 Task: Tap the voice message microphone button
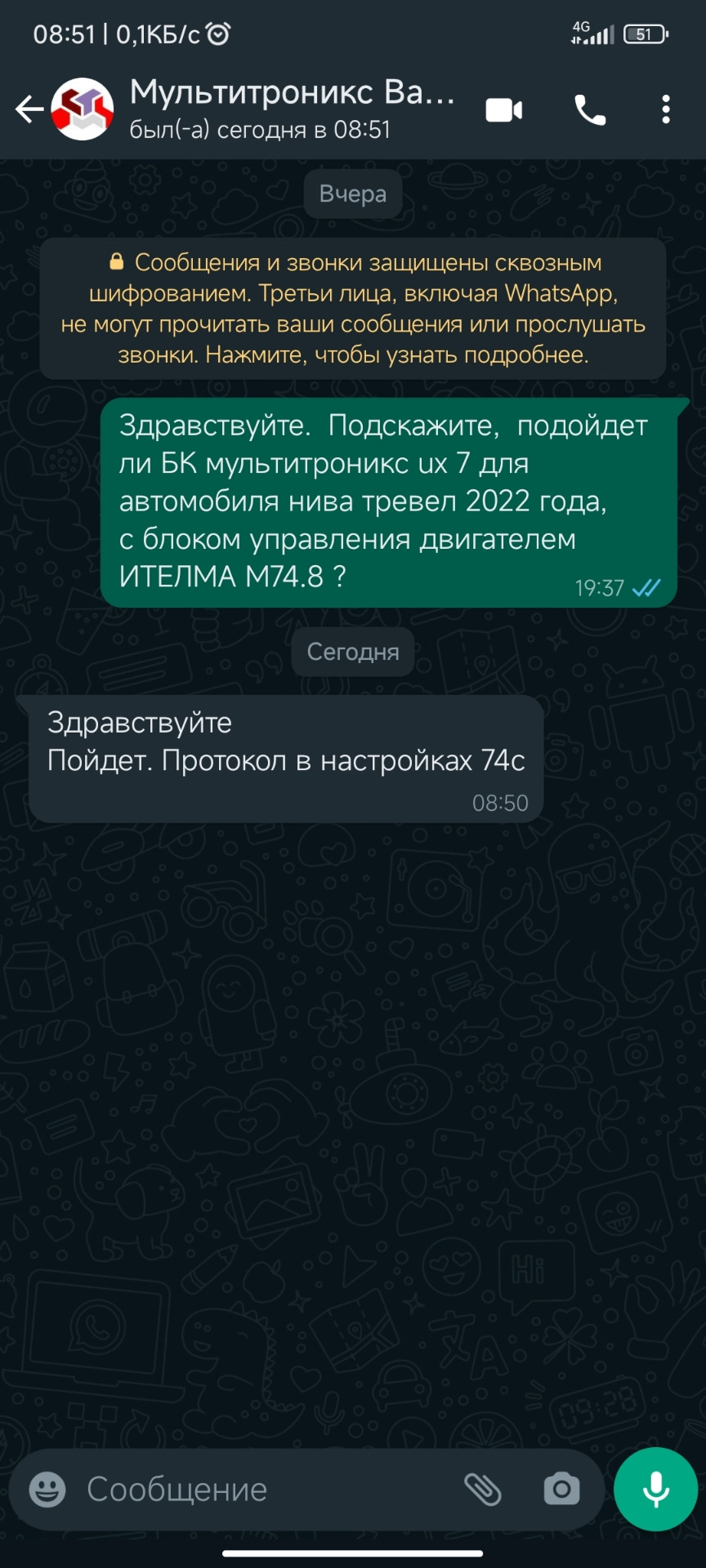click(x=655, y=1490)
